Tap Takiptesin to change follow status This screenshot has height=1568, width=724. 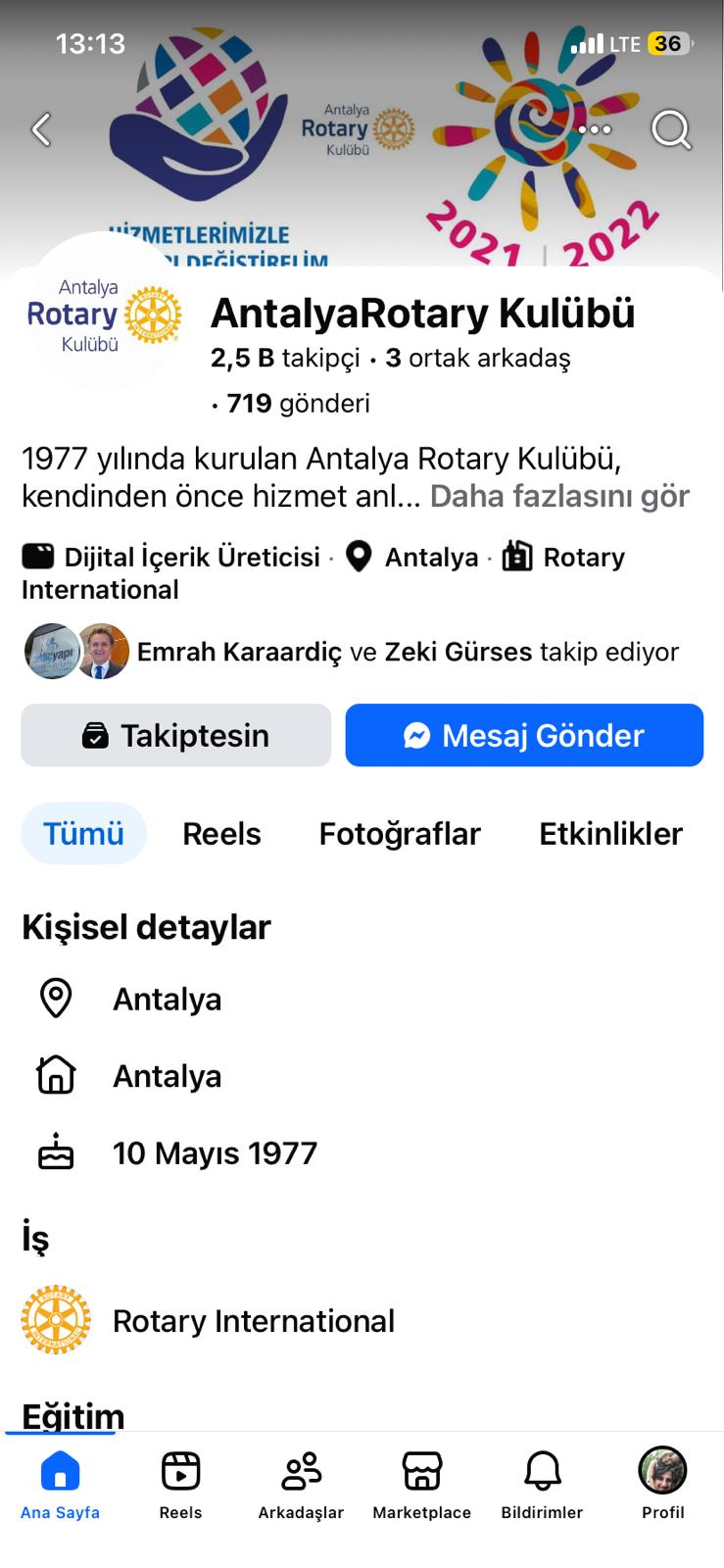point(175,735)
